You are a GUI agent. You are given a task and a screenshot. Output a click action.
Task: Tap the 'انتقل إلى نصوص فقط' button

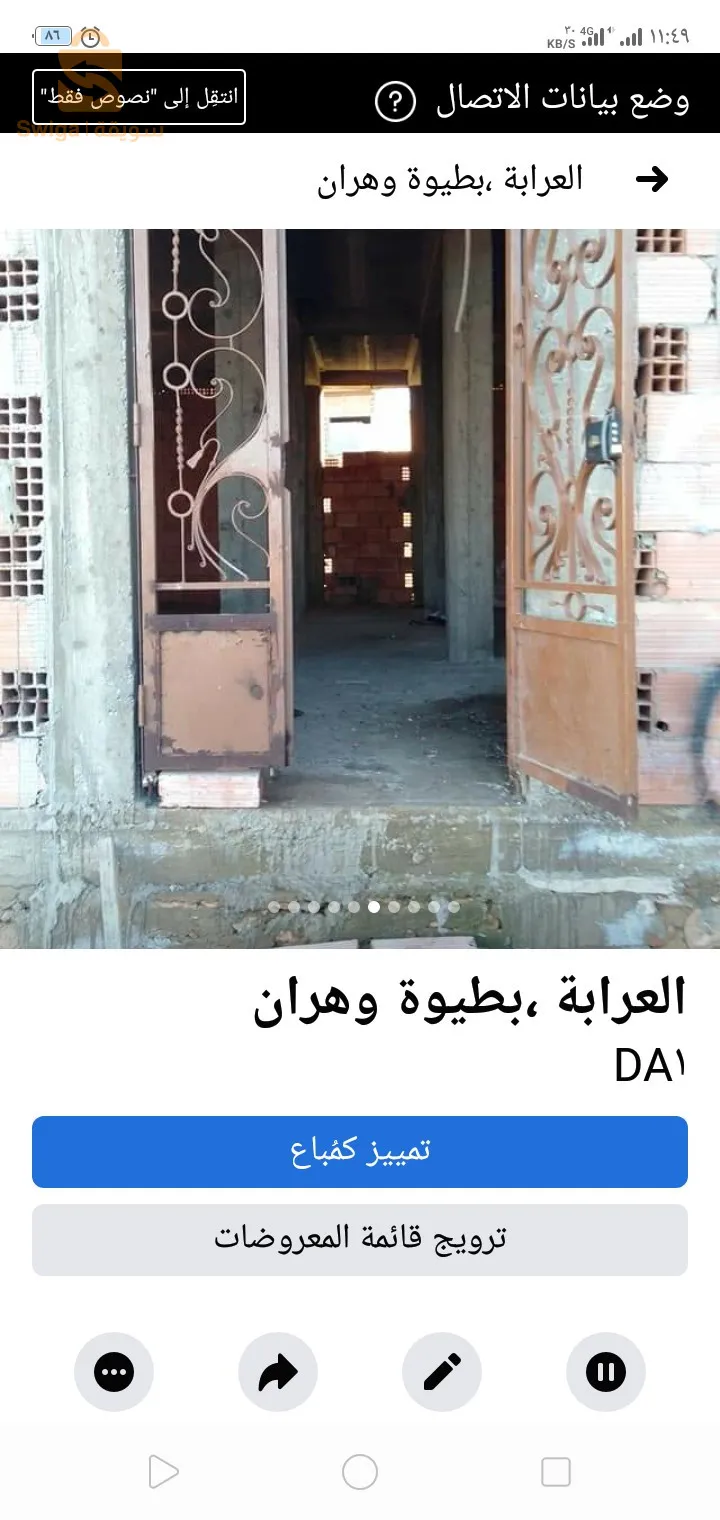(139, 97)
